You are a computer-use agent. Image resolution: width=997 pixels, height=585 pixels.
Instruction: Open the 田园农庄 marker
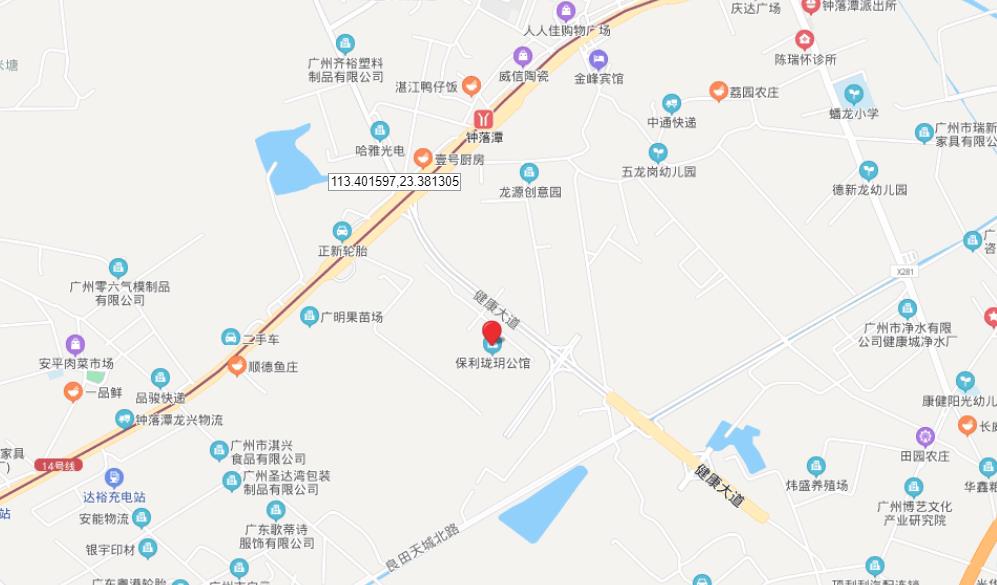tap(923, 436)
